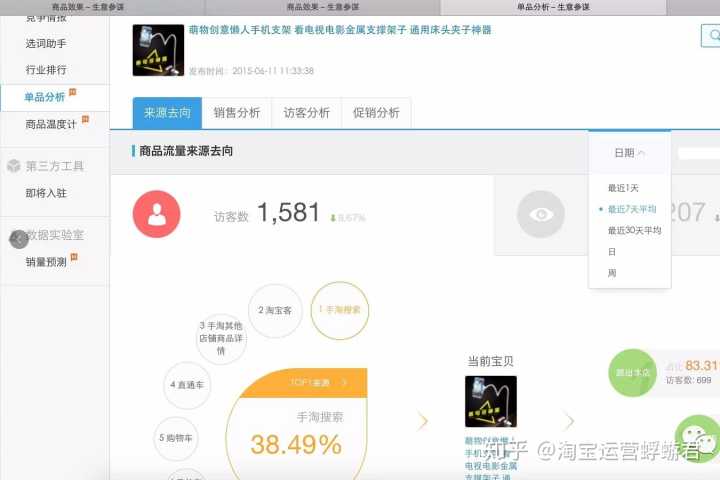Open the 促销分析 tab
The image size is (720, 480).
point(376,113)
